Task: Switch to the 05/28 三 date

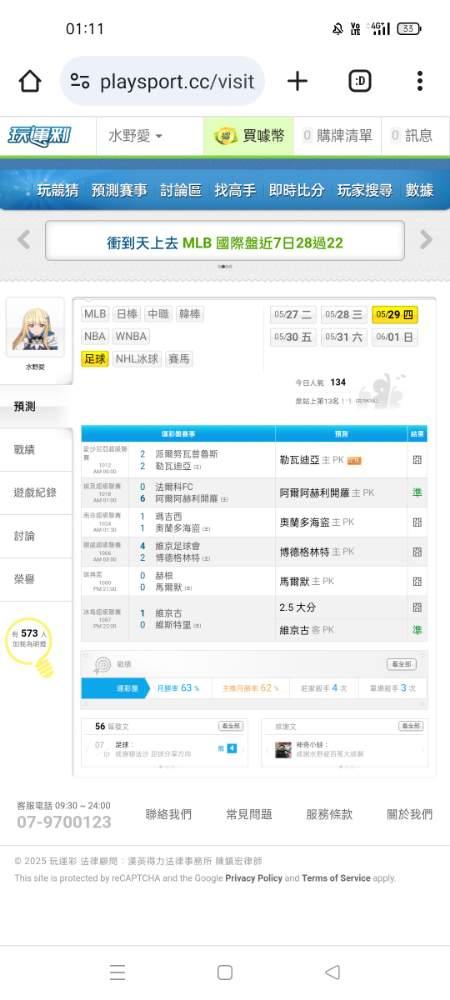Action: 344,314
